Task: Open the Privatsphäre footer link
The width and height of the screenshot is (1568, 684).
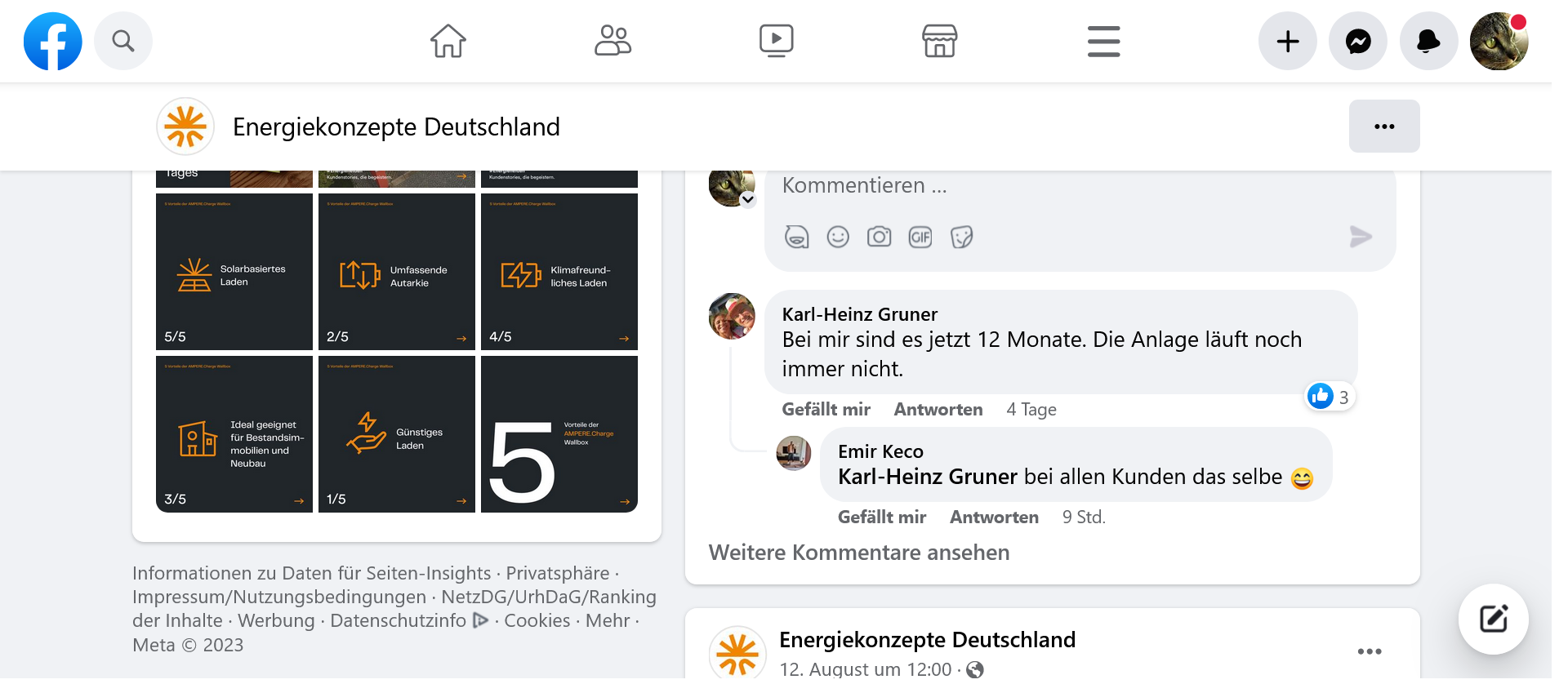Action: (x=557, y=574)
